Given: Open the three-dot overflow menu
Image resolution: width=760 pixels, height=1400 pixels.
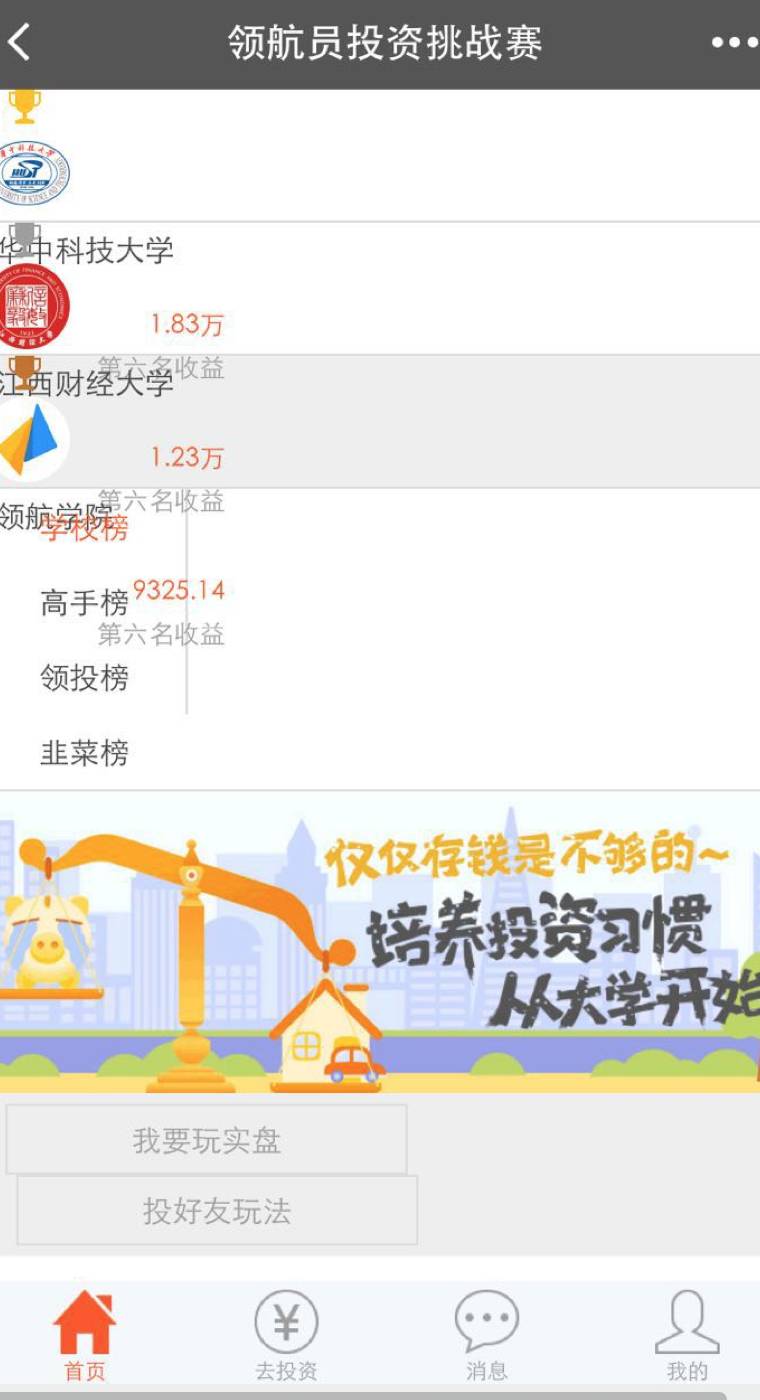Looking at the screenshot, I should point(733,43).
